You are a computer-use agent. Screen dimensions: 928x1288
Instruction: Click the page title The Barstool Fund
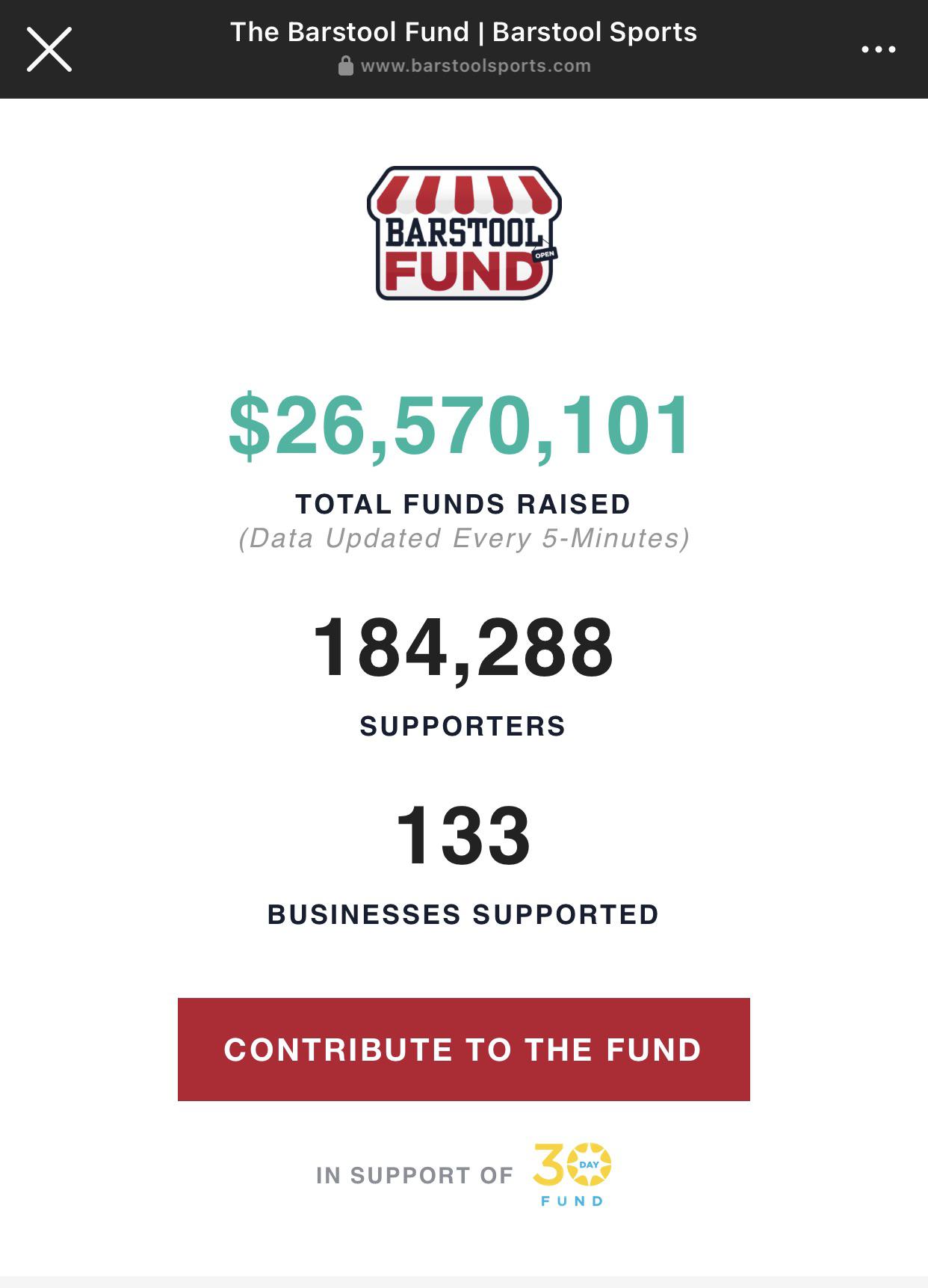click(464, 32)
